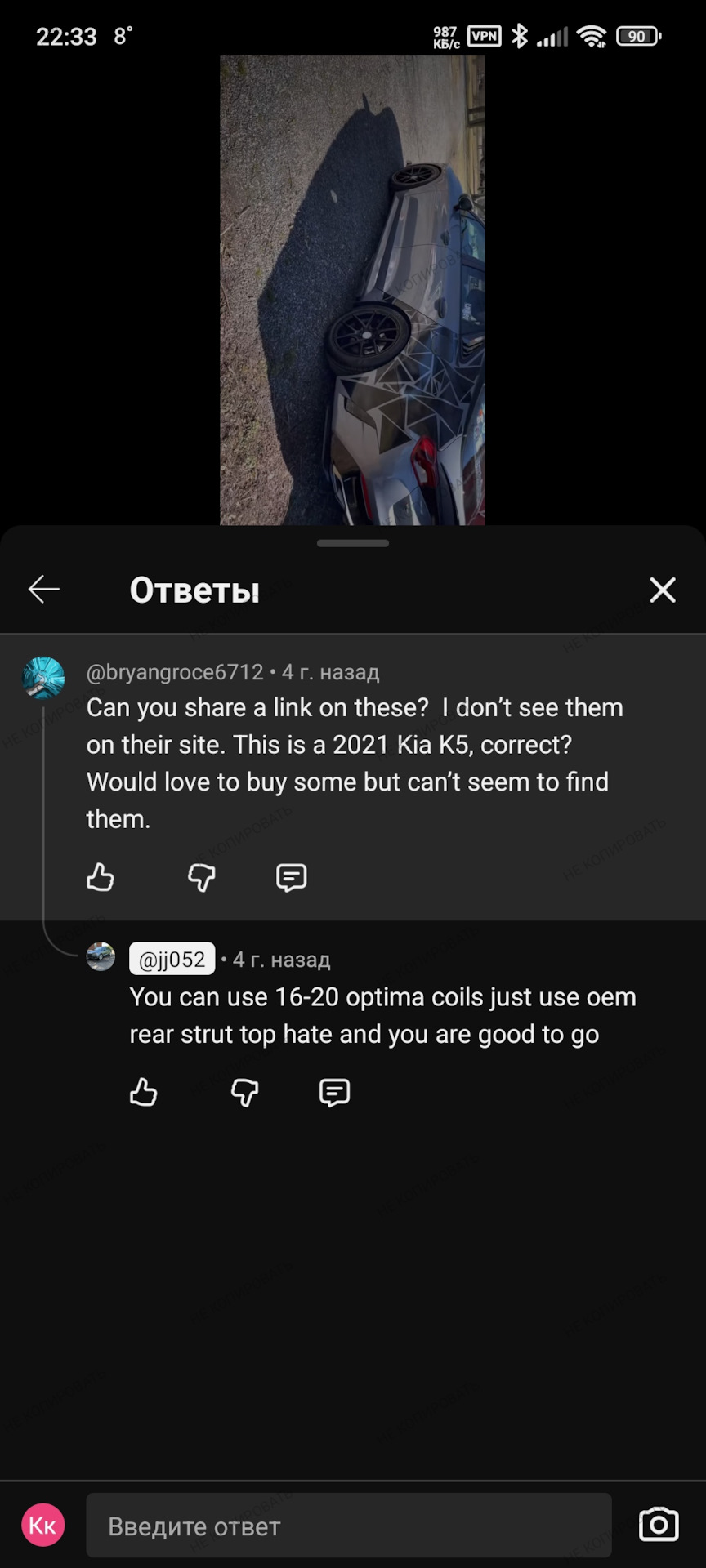Close the replies panel
Image resolution: width=706 pixels, height=1568 pixels.
[662, 590]
